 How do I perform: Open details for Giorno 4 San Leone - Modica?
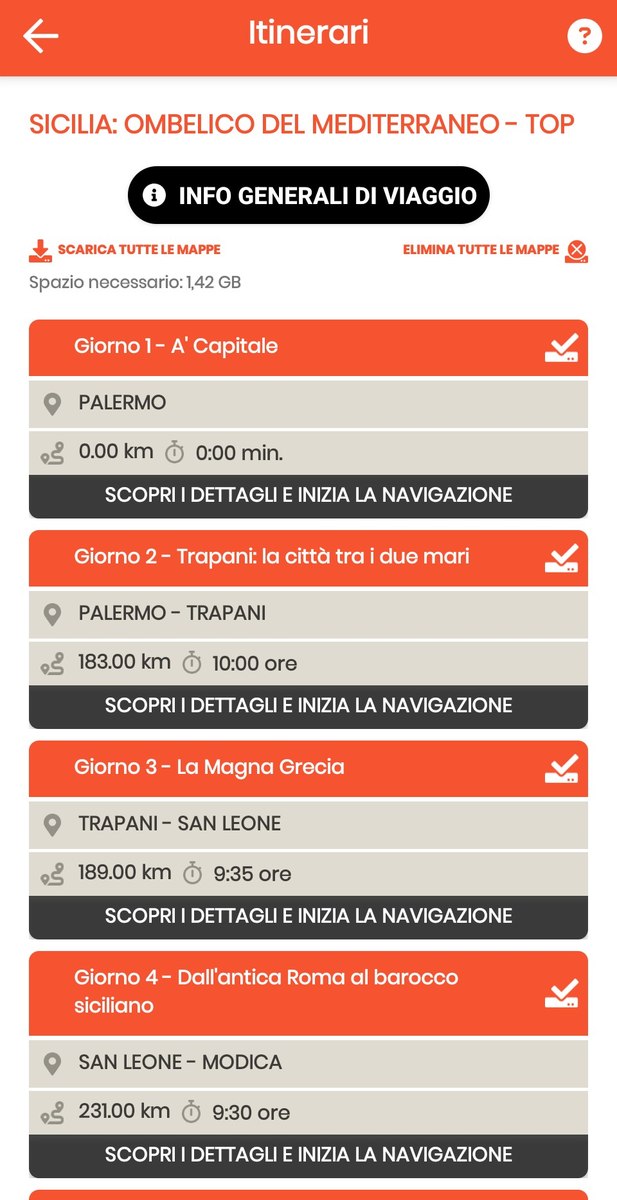(x=308, y=1155)
